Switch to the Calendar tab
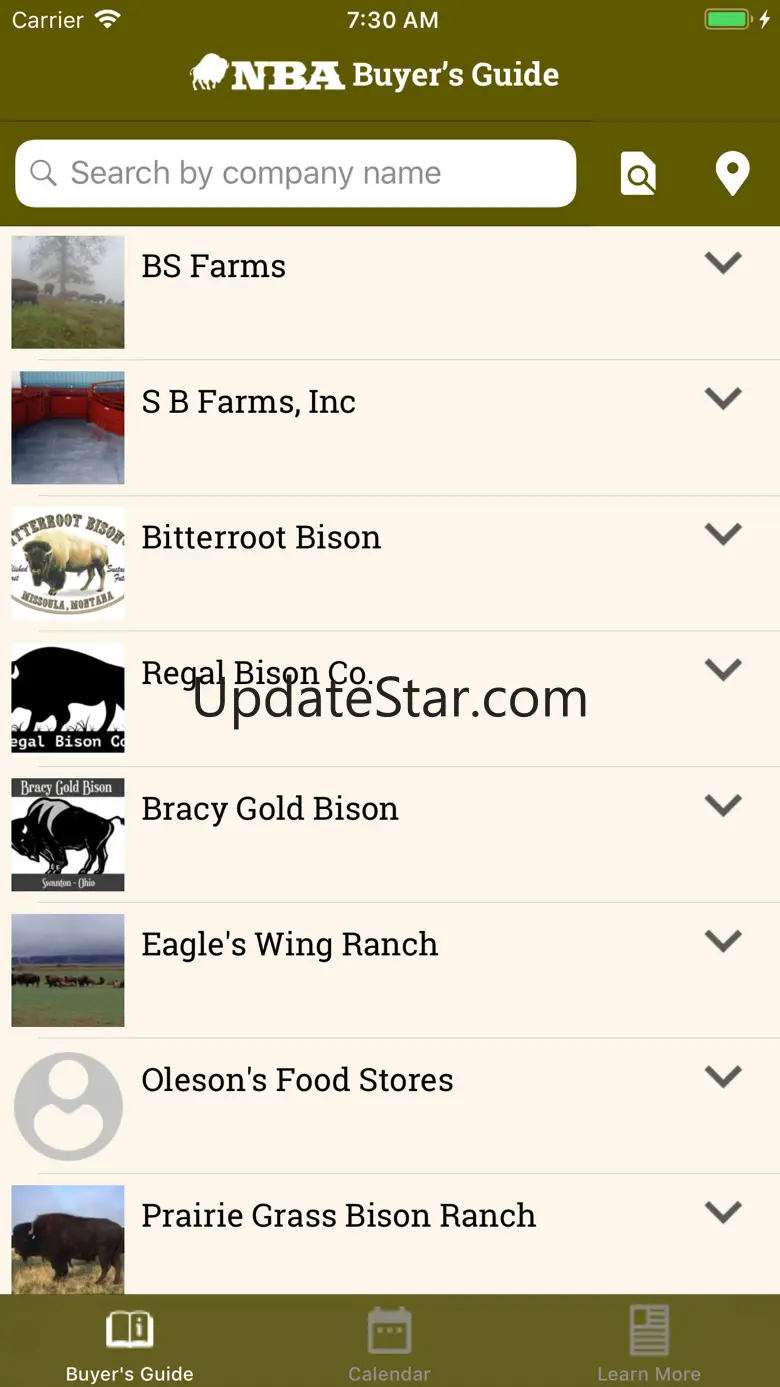Viewport: 780px width, 1387px height. (x=389, y=1343)
